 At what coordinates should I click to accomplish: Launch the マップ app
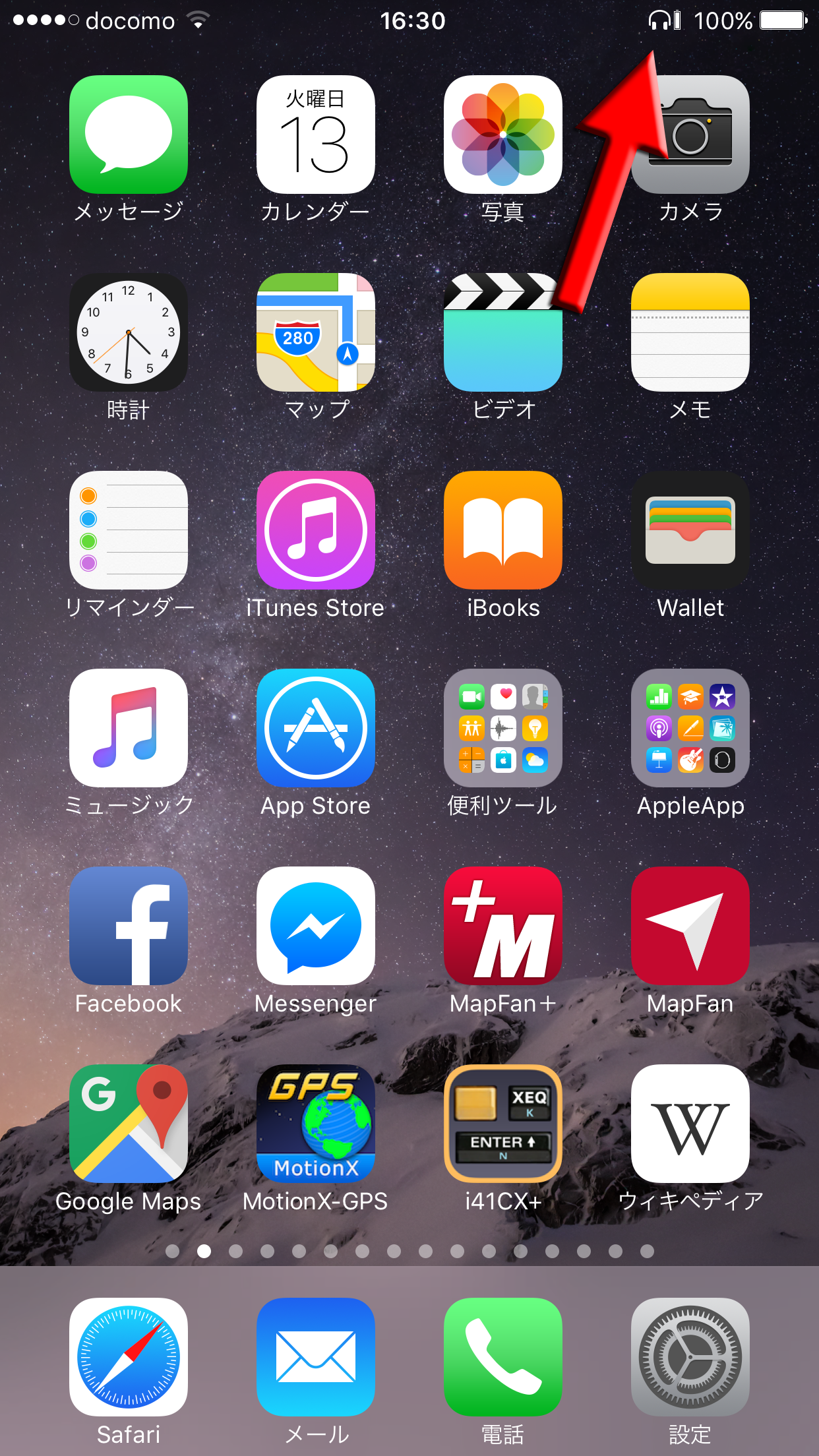click(x=316, y=332)
